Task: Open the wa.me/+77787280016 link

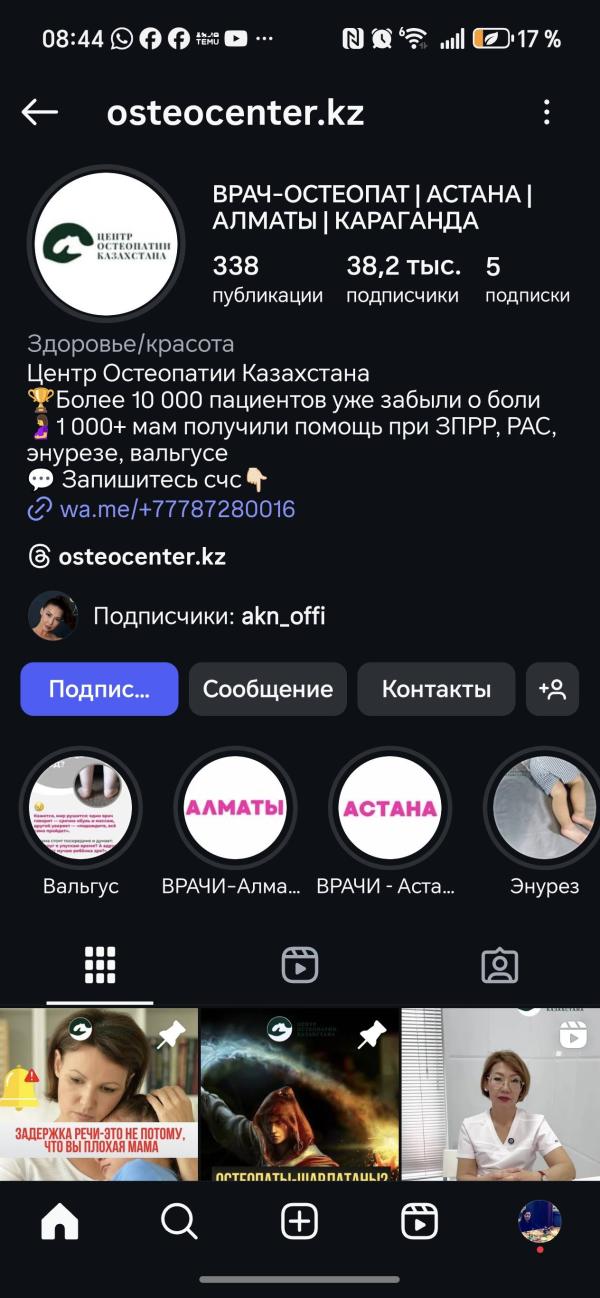Action: tap(177, 509)
